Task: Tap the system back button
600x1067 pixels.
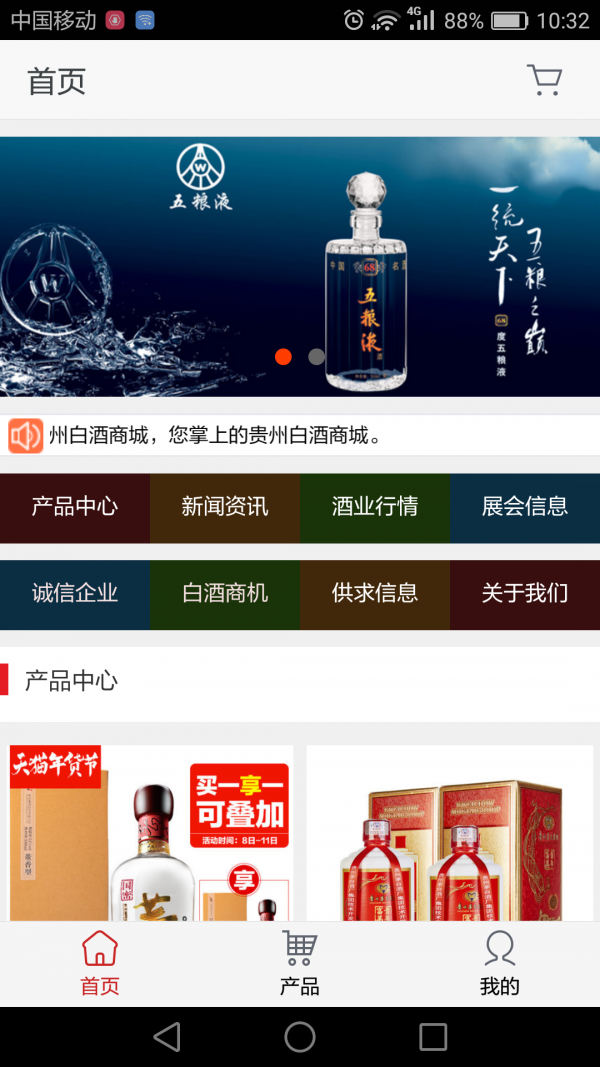Action: pyautogui.click(x=167, y=1037)
